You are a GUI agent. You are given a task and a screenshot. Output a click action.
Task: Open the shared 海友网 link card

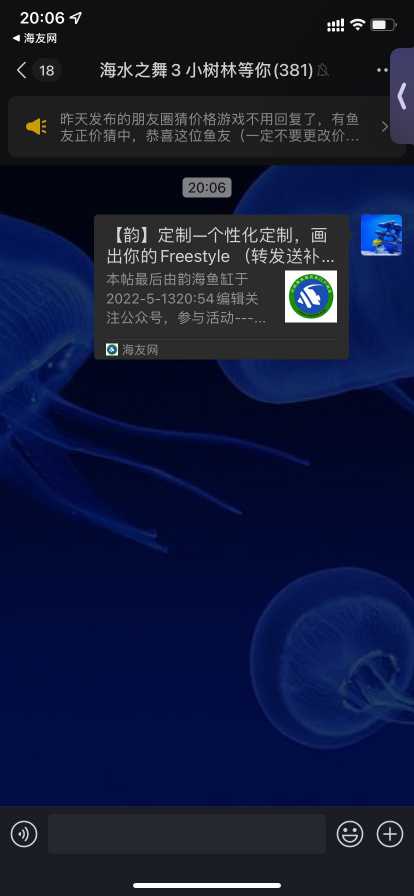click(221, 287)
